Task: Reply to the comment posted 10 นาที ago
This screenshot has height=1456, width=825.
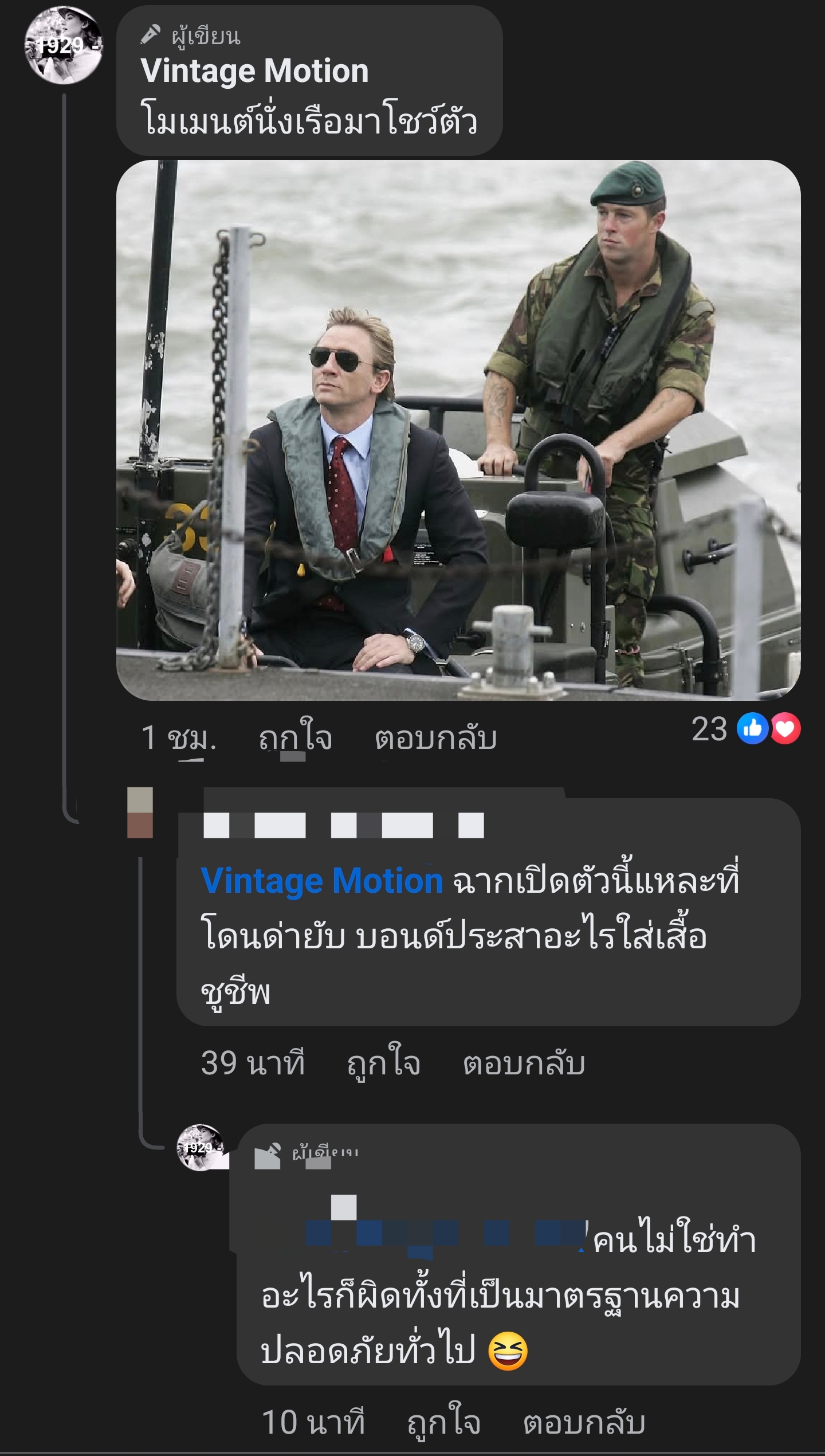Action: [584, 1423]
